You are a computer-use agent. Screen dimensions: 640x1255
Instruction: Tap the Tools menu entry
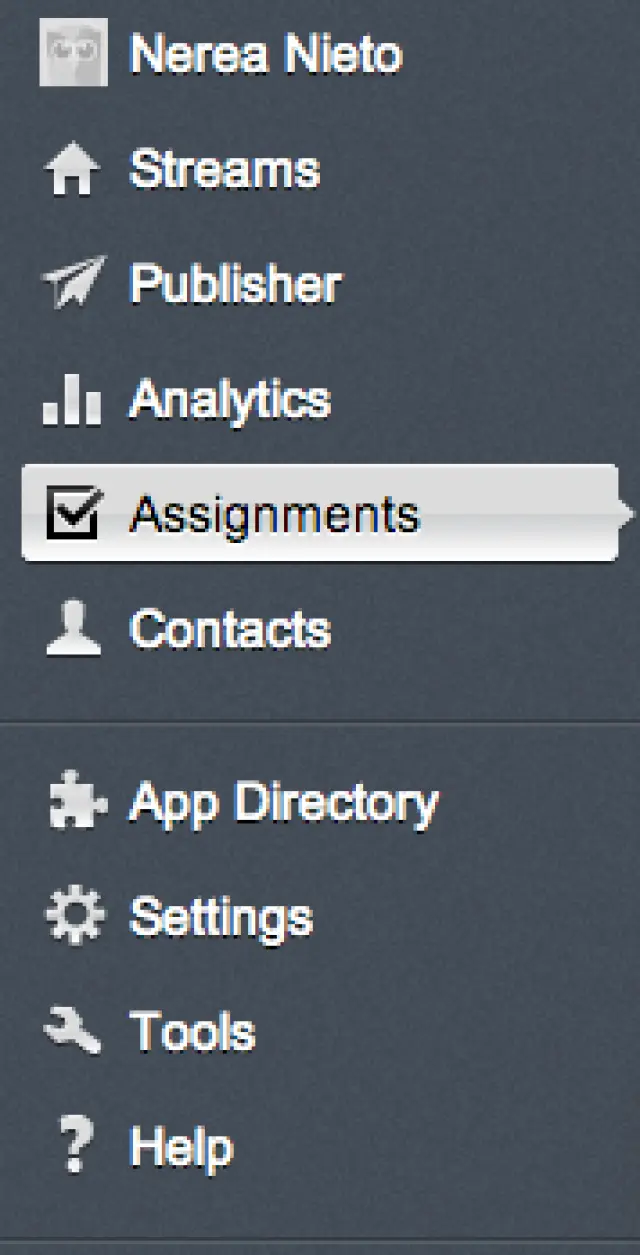(192, 1031)
